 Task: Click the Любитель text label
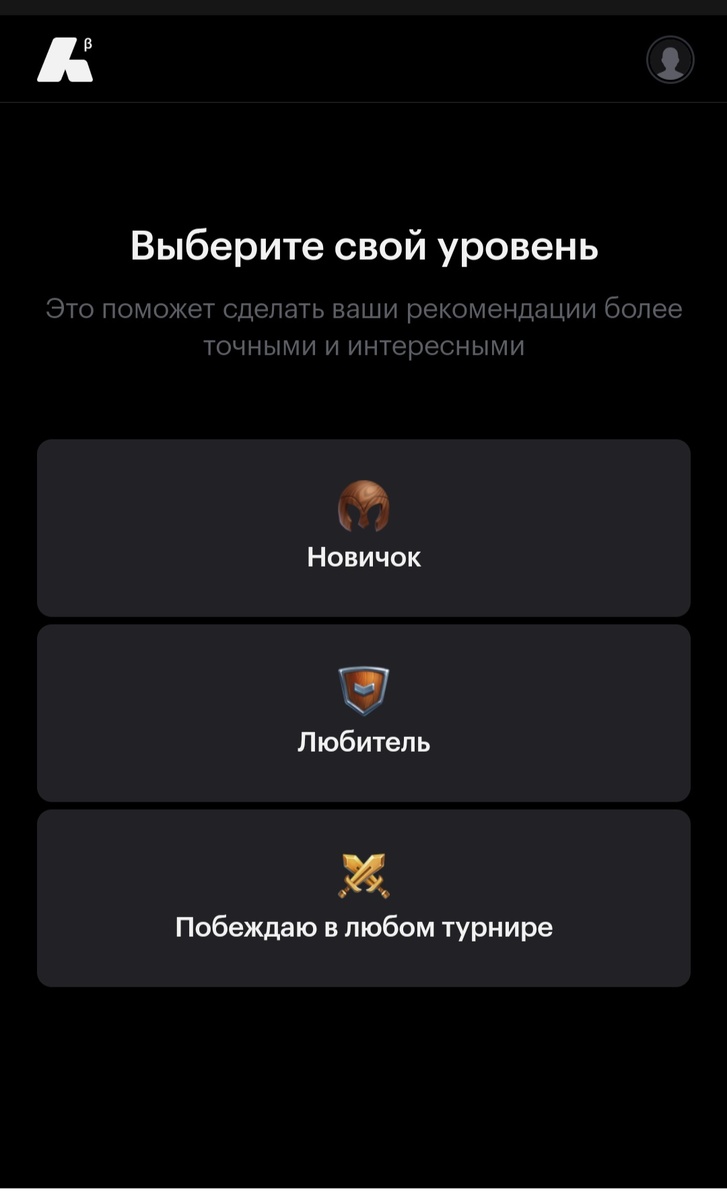click(x=363, y=742)
